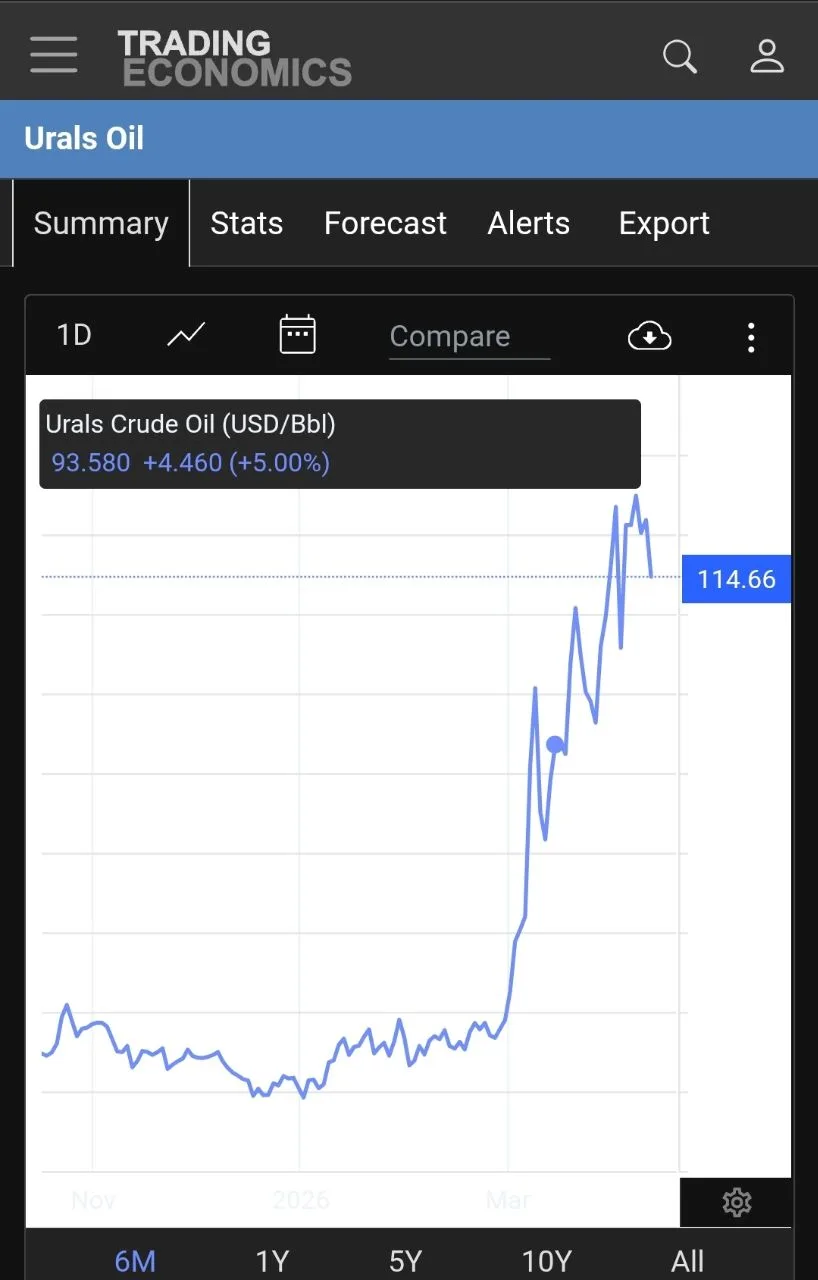818x1280 pixels.
Task: Change the 1D chart interval
Action: click(74, 335)
